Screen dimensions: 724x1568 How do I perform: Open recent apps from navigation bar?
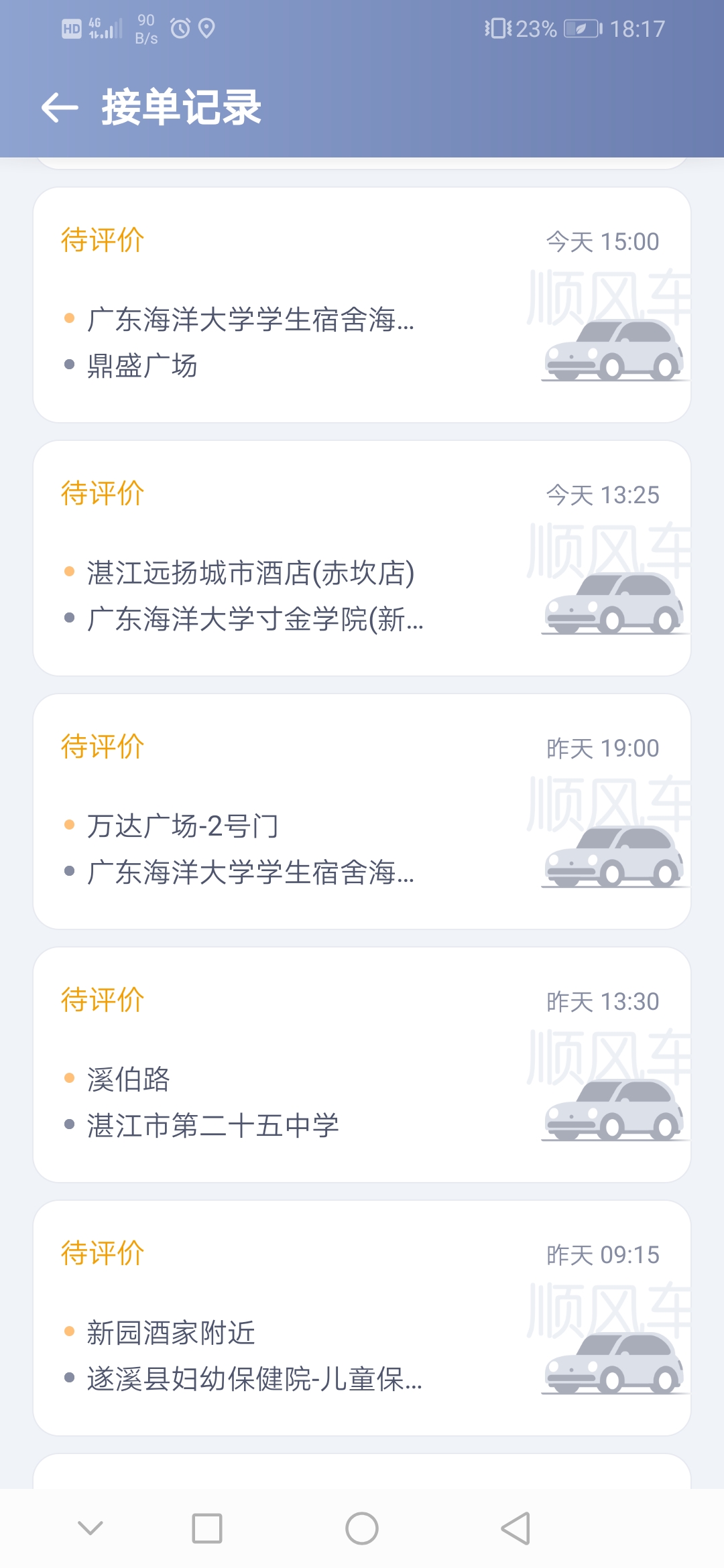point(207,1528)
